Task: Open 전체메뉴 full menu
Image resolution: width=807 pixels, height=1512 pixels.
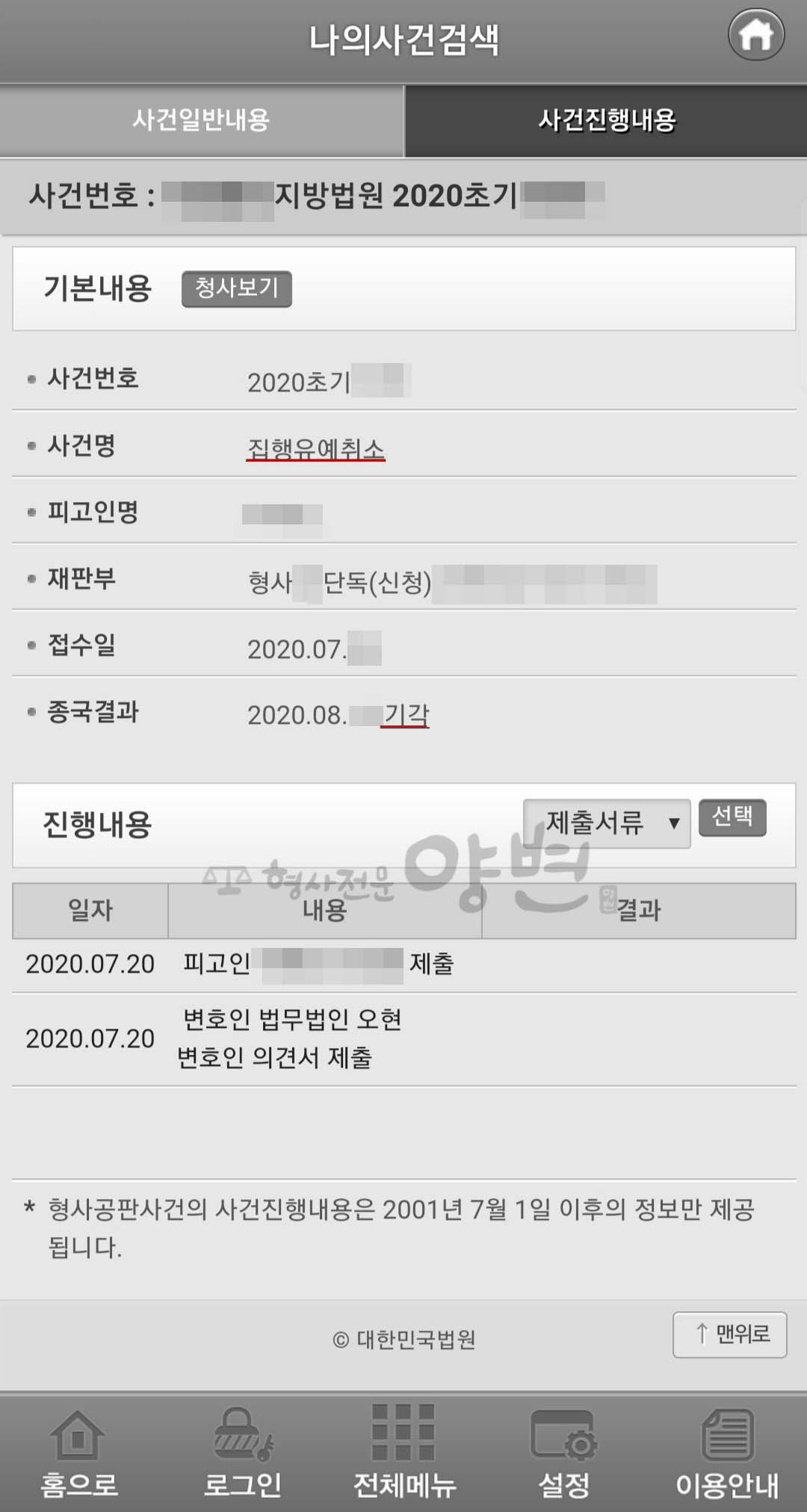Action: [x=403, y=1453]
